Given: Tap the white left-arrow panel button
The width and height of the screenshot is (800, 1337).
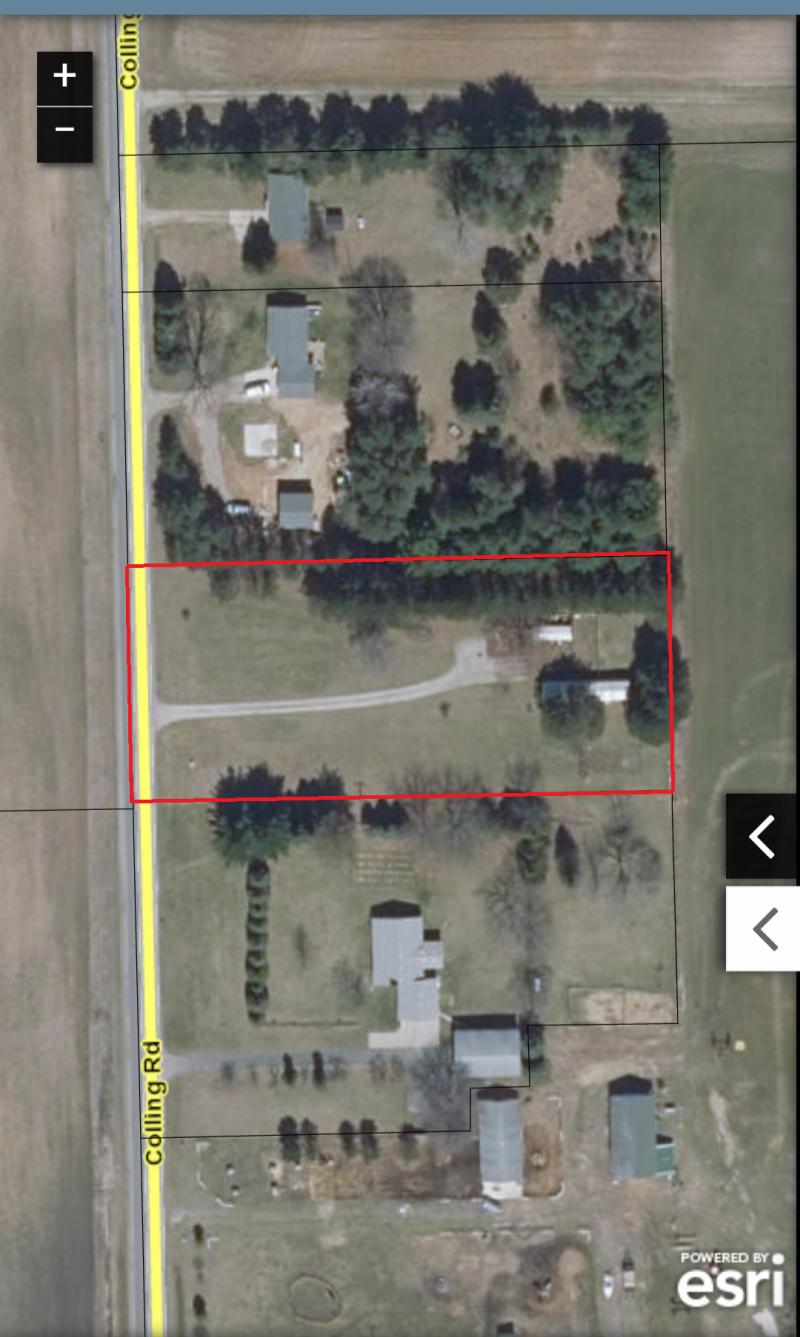Looking at the screenshot, I should pos(763,928).
